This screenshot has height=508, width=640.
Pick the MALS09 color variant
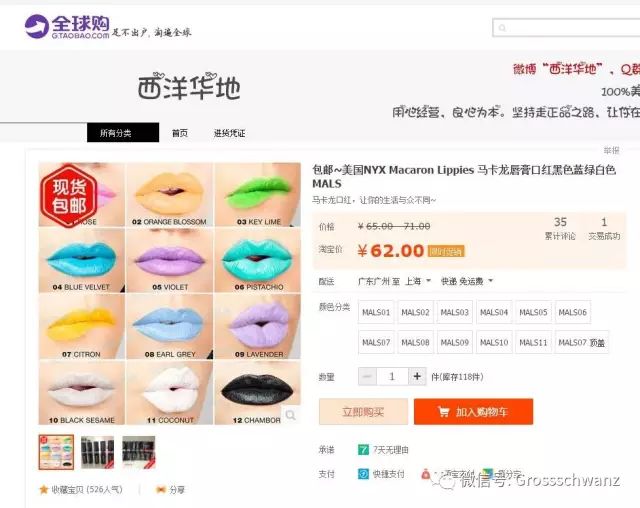pos(455,342)
